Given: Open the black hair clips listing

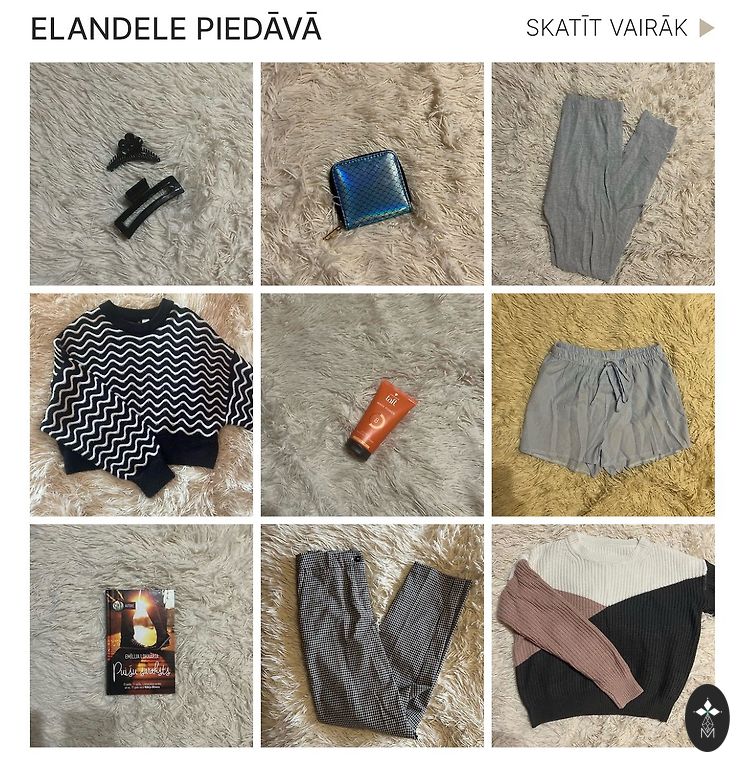Looking at the screenshot, I should pyautogui.click(x=141, y=174).
